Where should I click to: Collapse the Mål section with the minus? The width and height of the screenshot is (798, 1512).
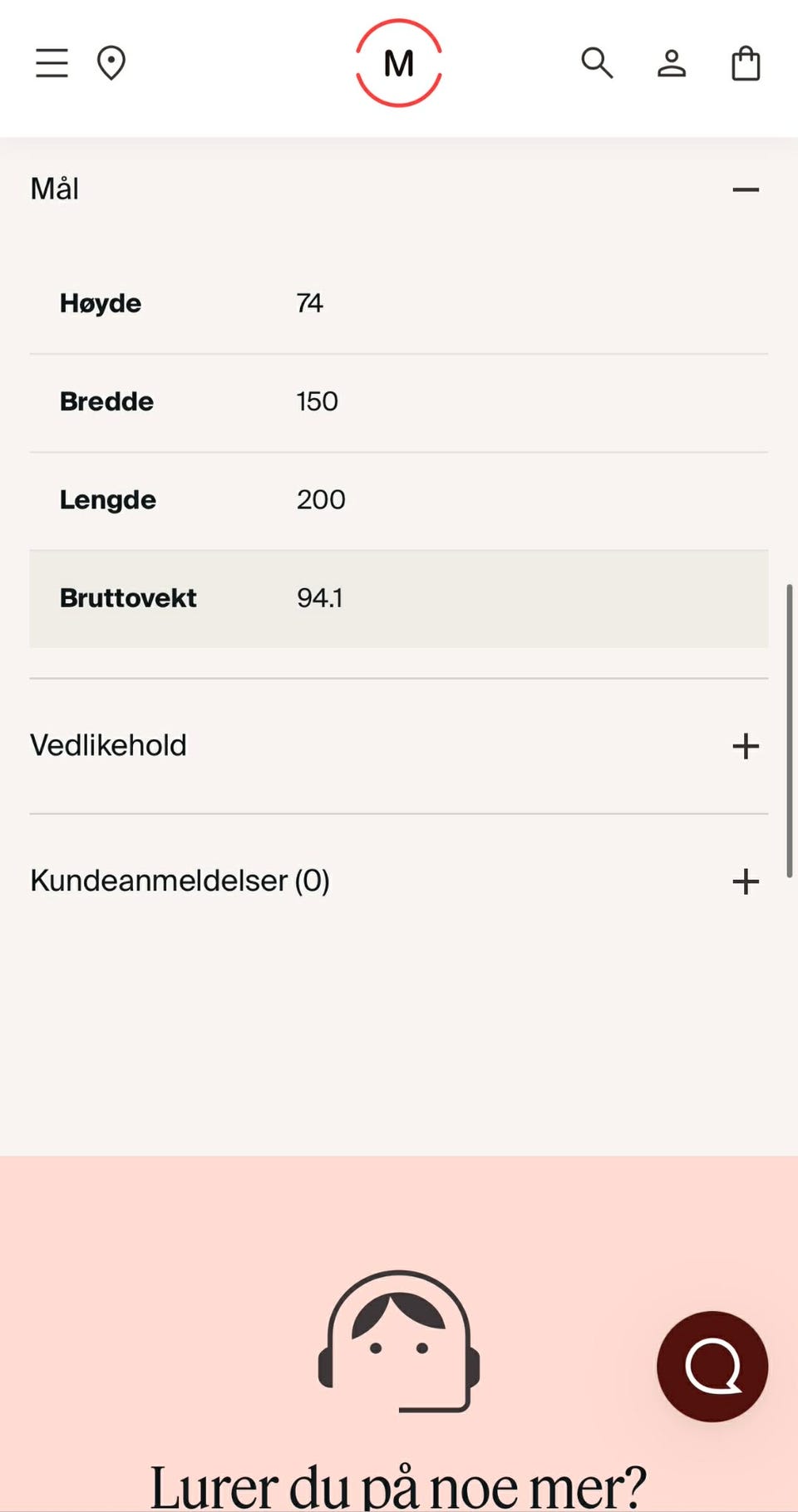coord(746,189)
